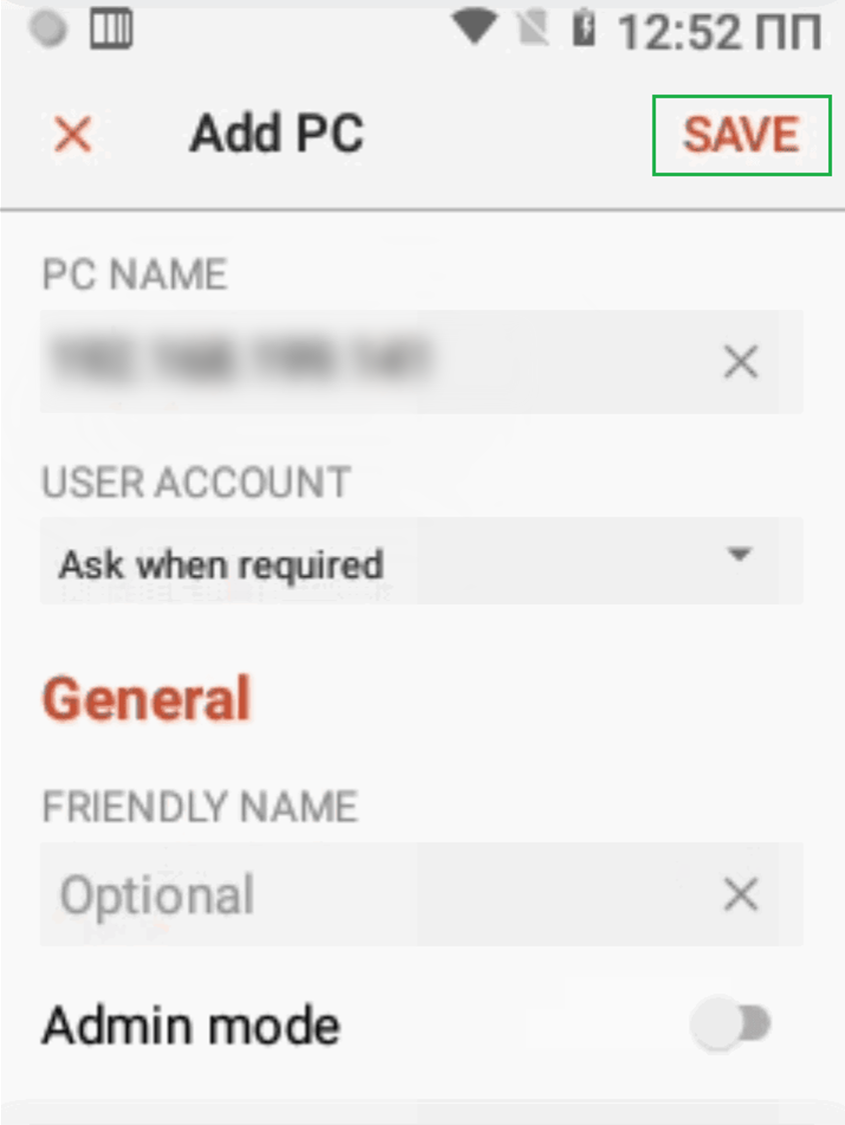Open the User Account dropdown
This screenshot has width=845, height=1125.
420,561
